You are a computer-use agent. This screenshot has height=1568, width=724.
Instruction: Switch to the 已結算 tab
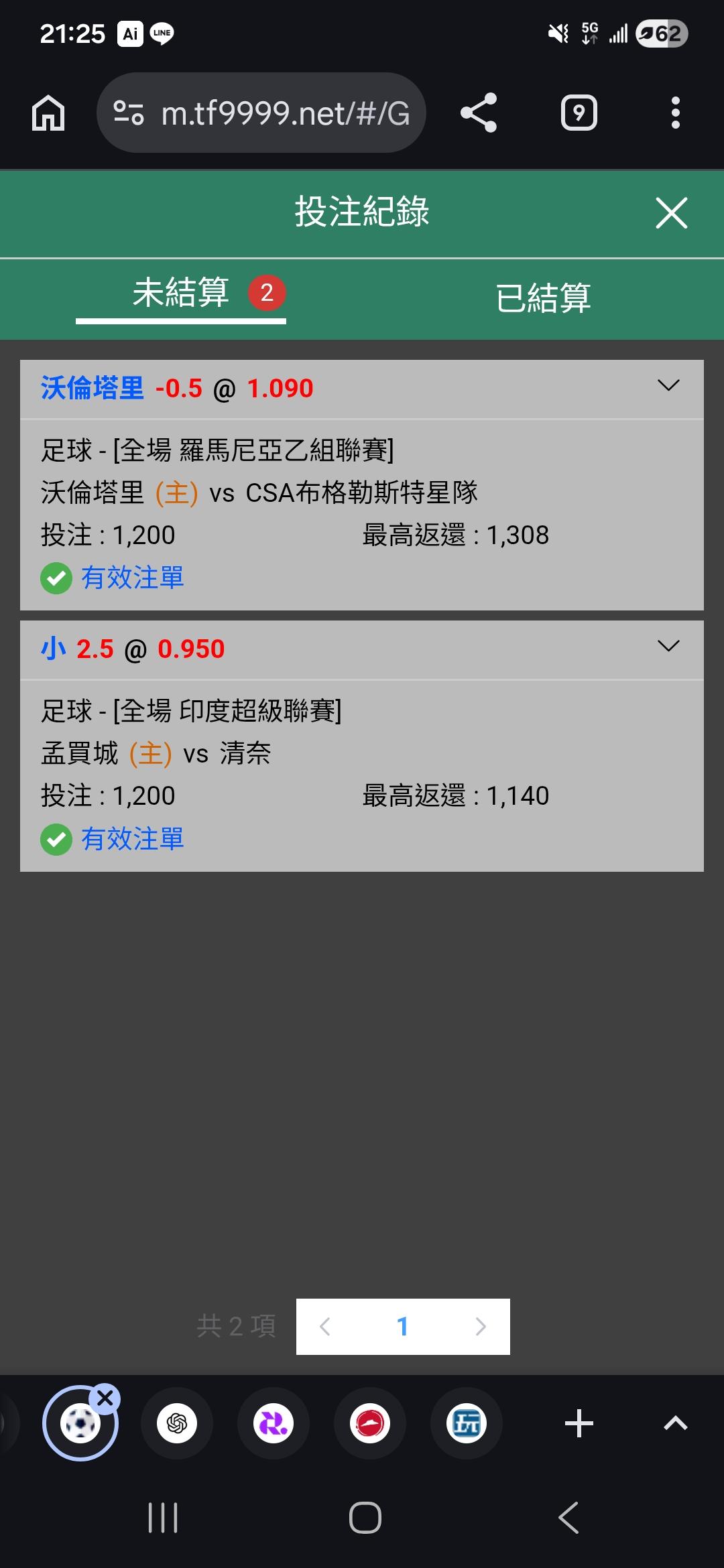click(x=543, y=298)
